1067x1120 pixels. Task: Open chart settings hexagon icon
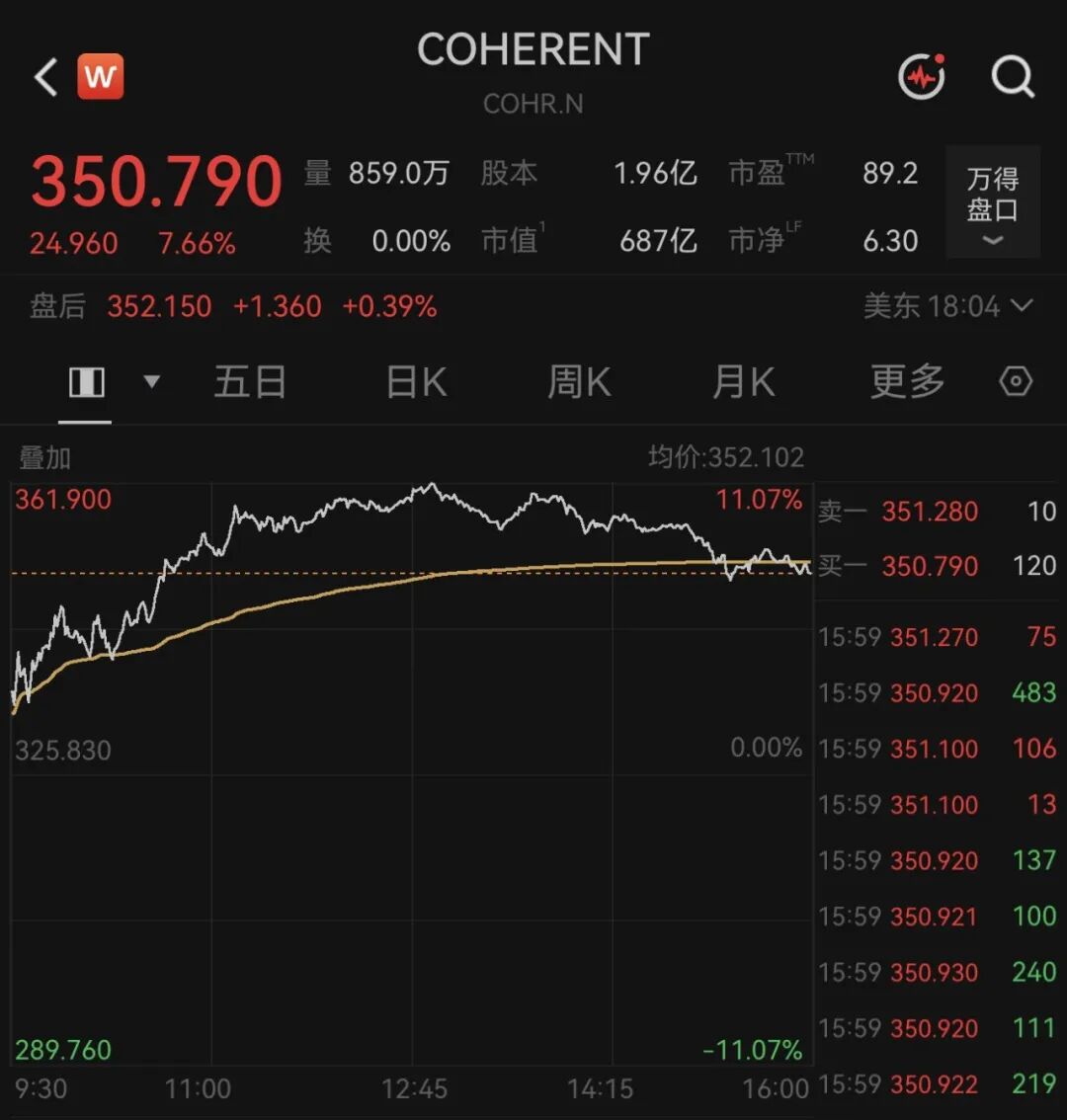coord(1016,381)
